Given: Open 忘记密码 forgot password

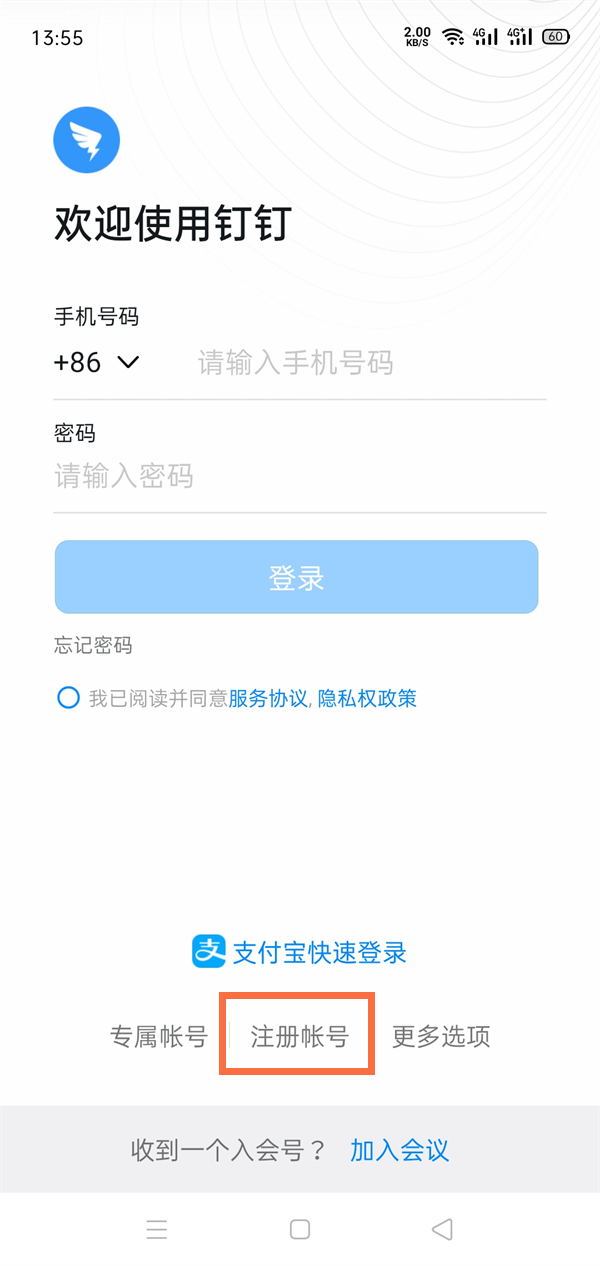Looking at the screenshot, I should [93, 645].
